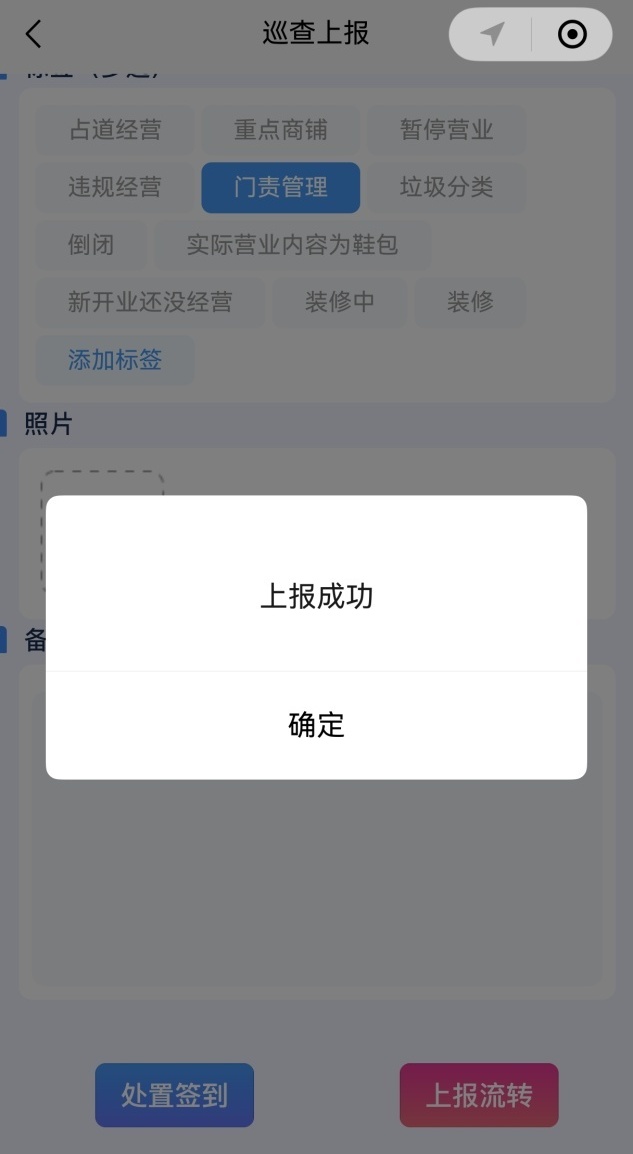Select the 装修中 tag

tap(339, 302)
